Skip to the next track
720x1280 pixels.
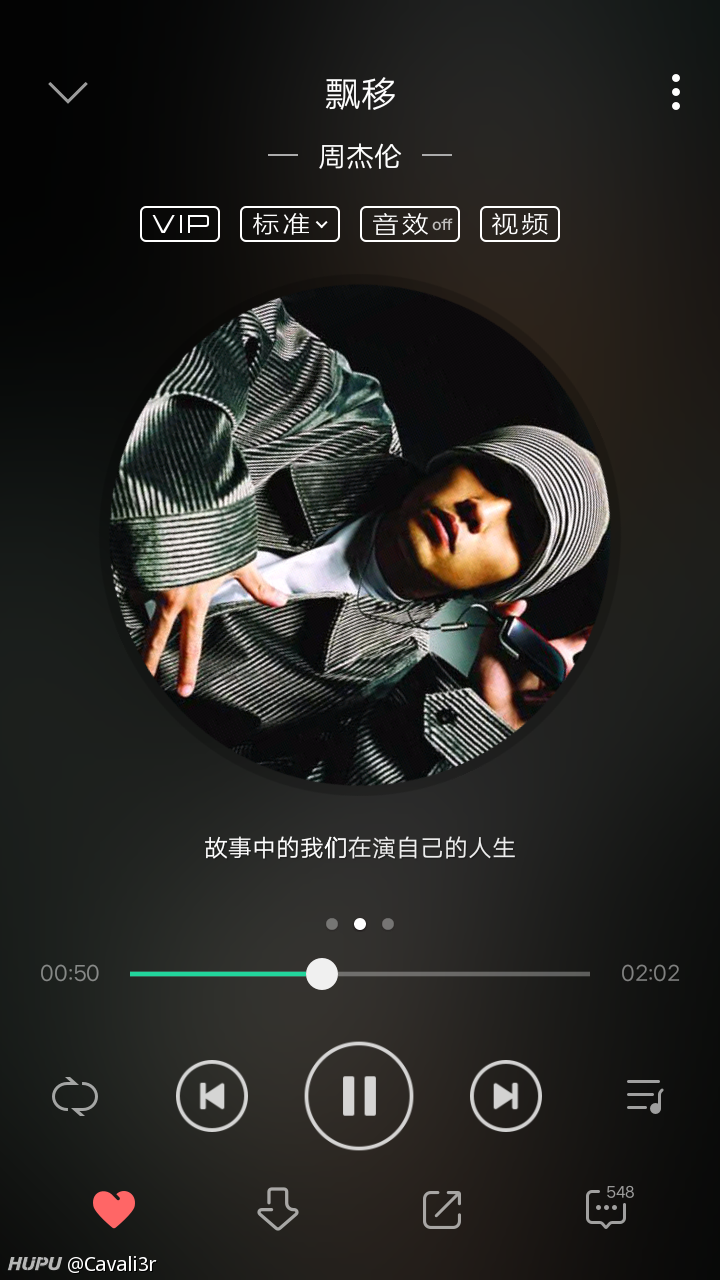click(x=506, y=1097)
